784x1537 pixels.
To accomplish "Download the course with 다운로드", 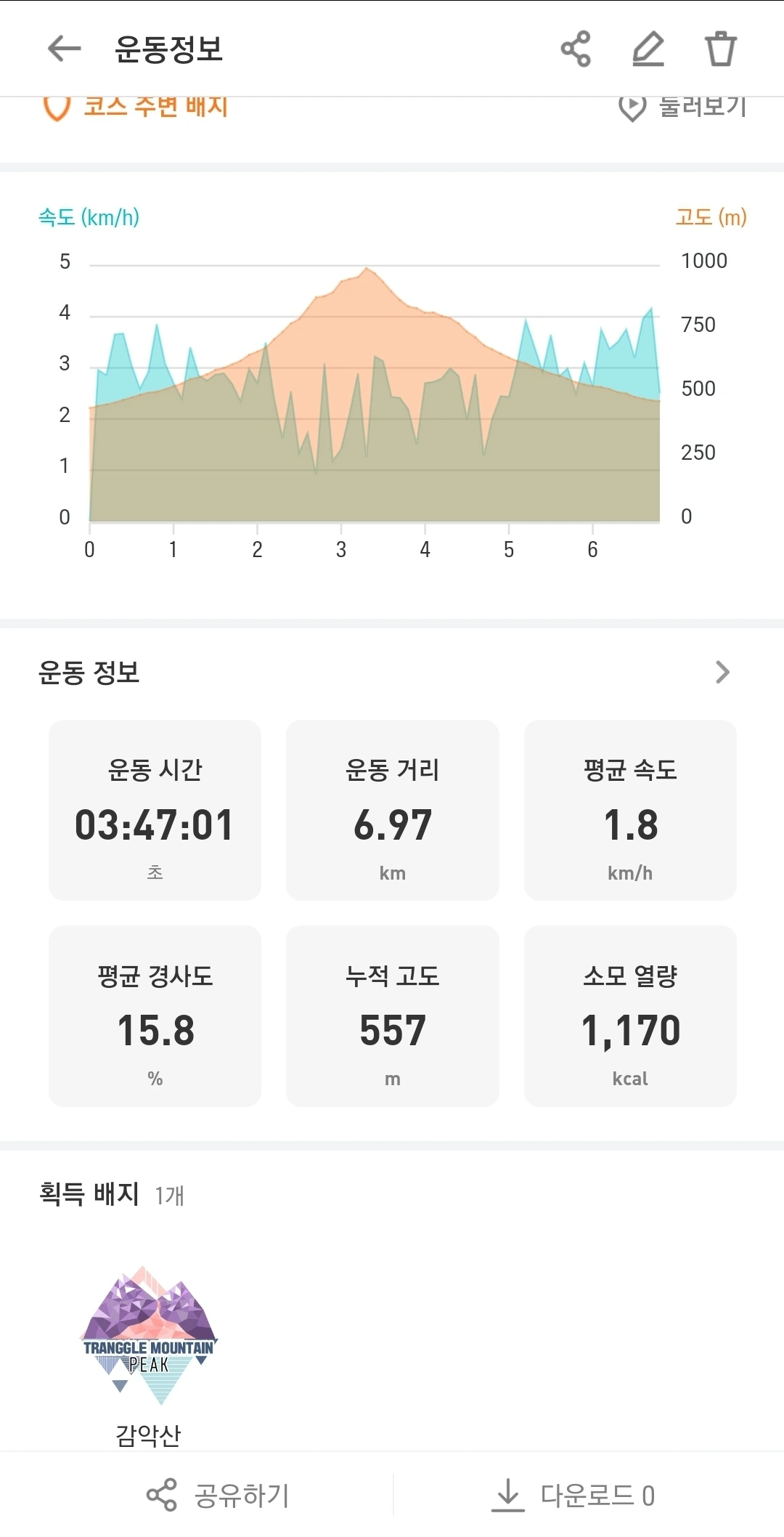I will [x=573, y=1496].
